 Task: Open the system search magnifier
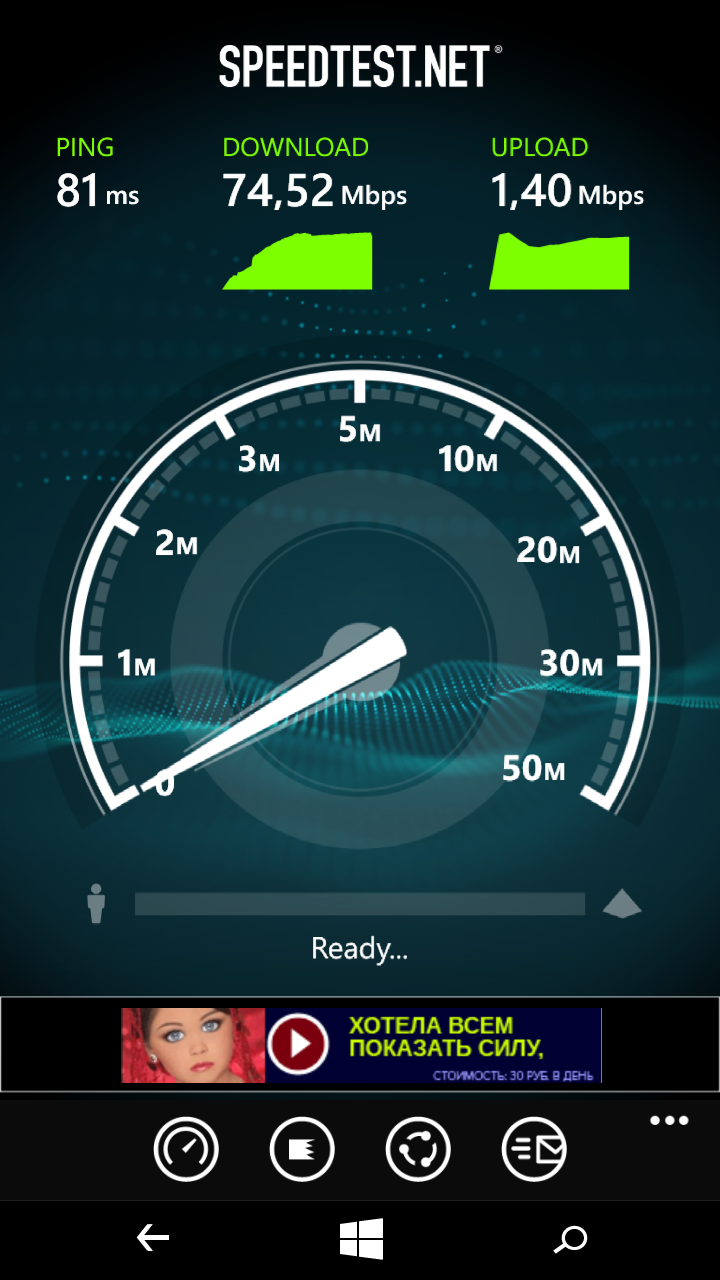(x=570, y=1240)
